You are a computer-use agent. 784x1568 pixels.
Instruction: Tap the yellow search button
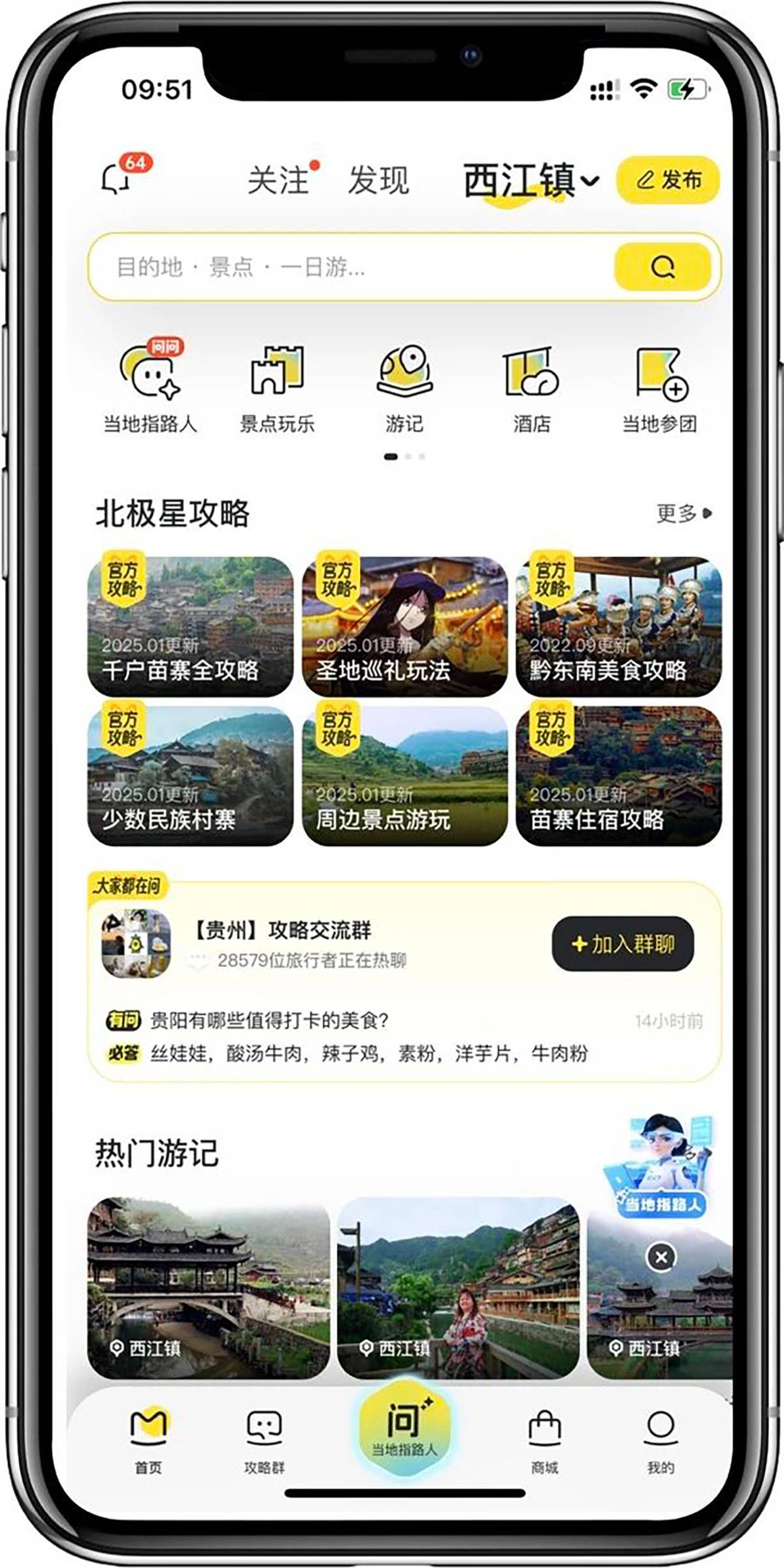tap(662, 267)
